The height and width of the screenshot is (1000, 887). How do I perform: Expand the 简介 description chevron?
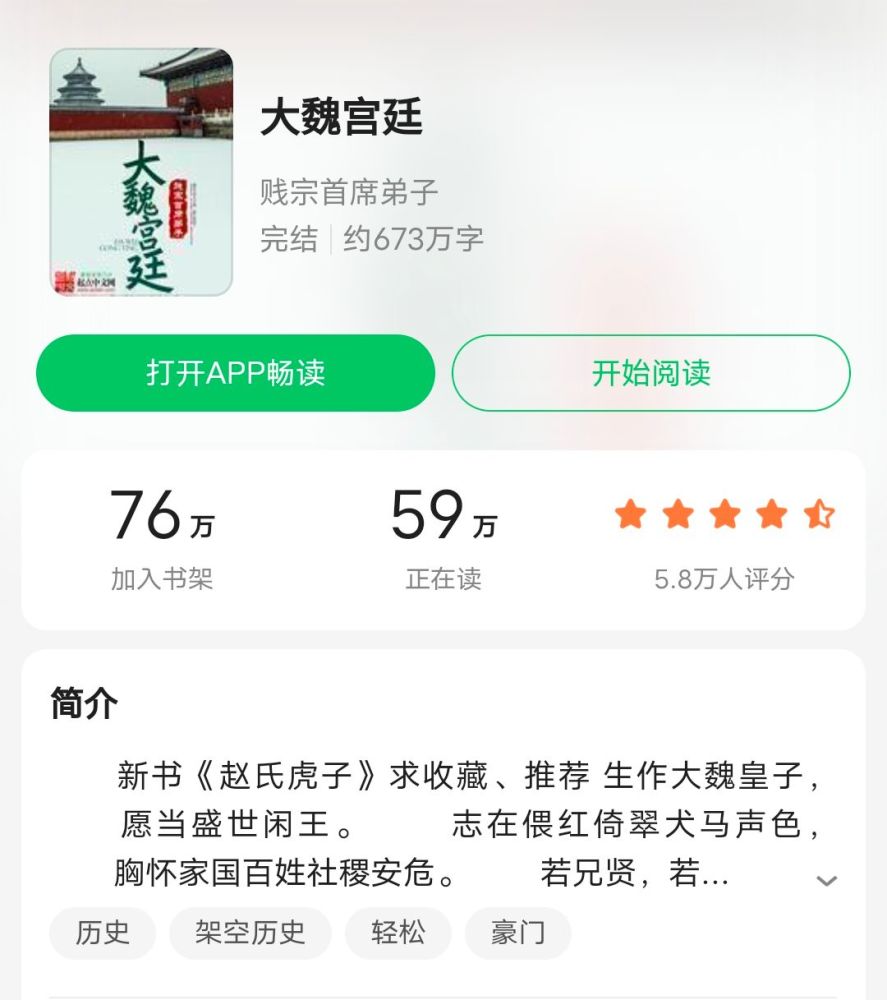(x=826, y=880)
